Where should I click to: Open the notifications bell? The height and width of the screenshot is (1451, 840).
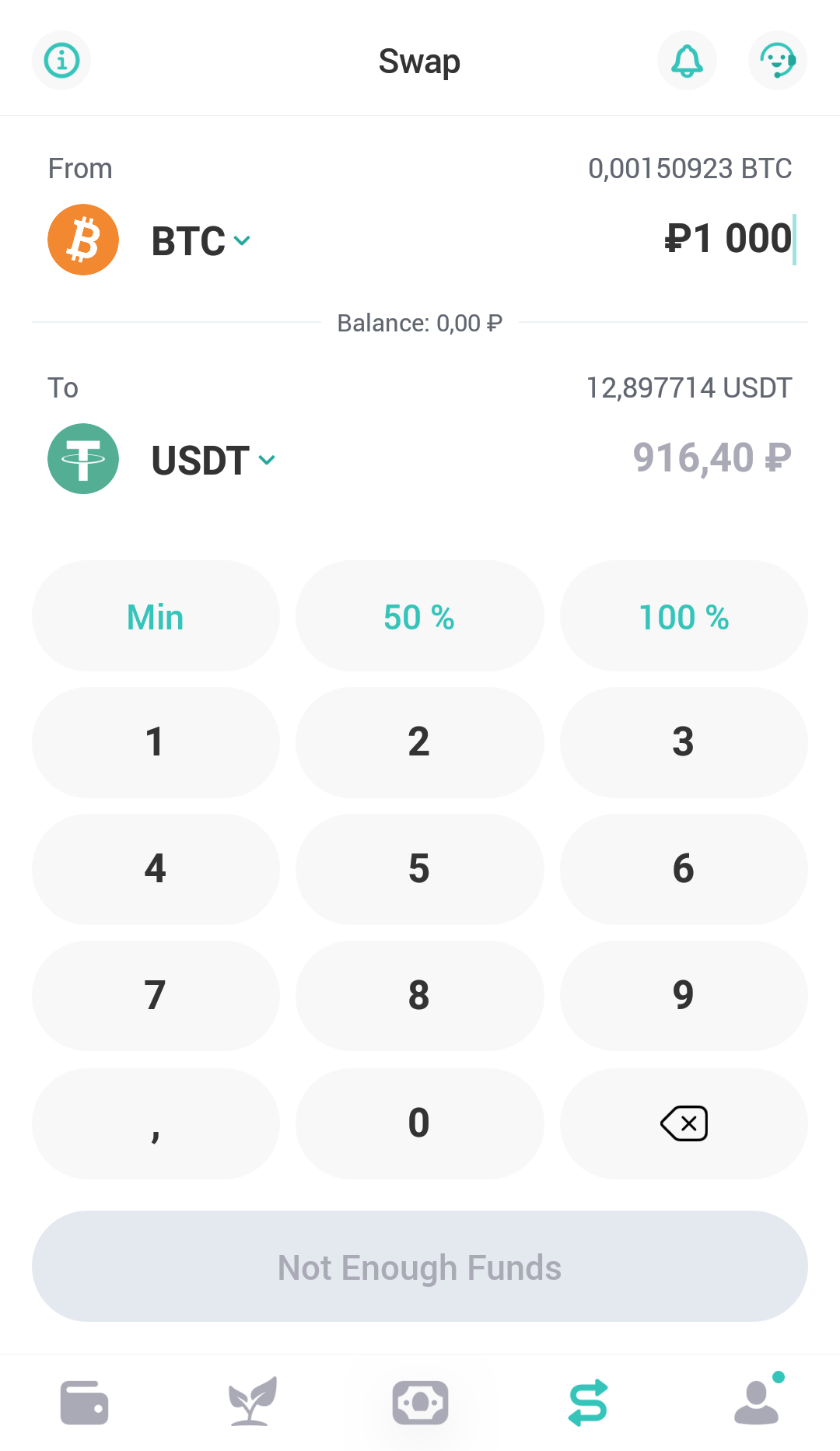click(x=687, y=61)
